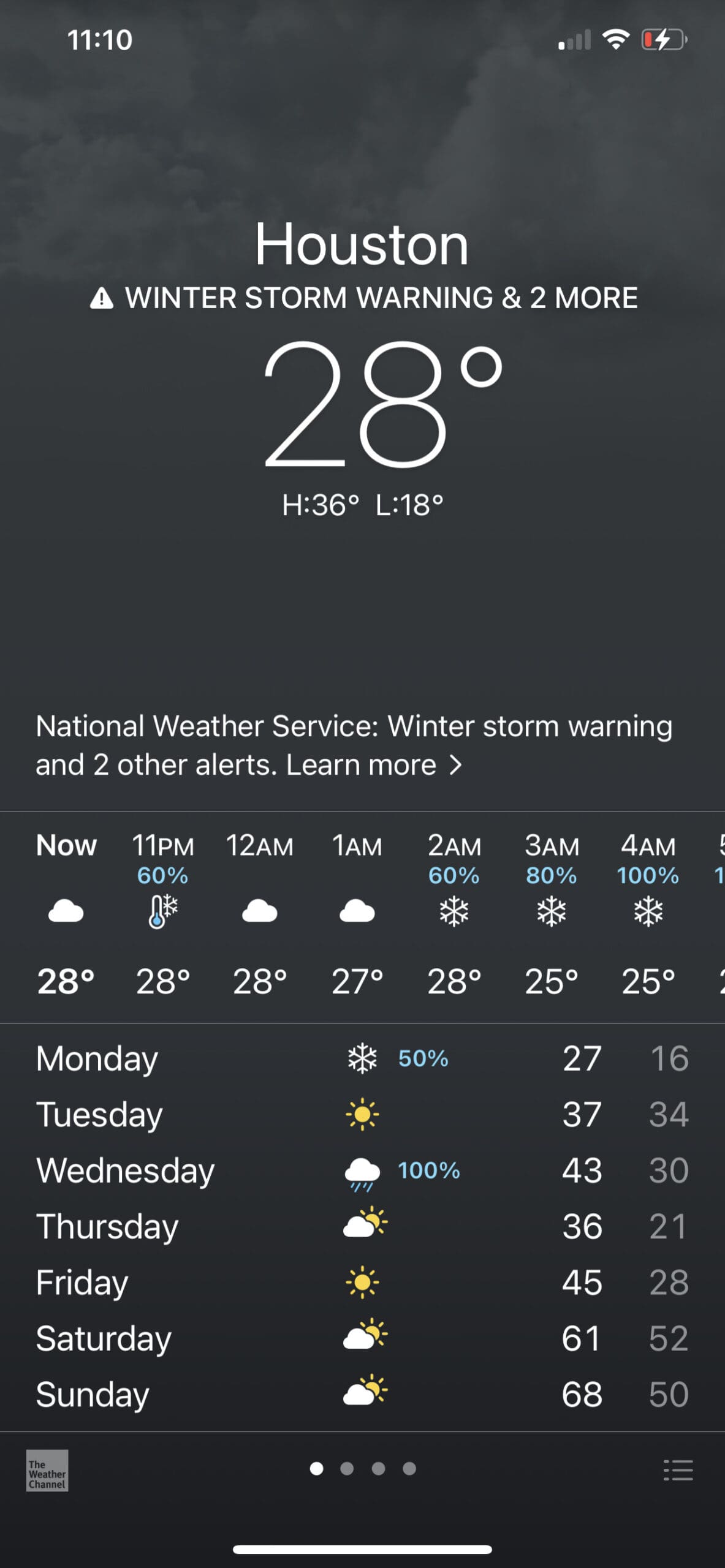Open the city list menu icon
This screenshot has width=725, height=1568.
[678, 1470]
